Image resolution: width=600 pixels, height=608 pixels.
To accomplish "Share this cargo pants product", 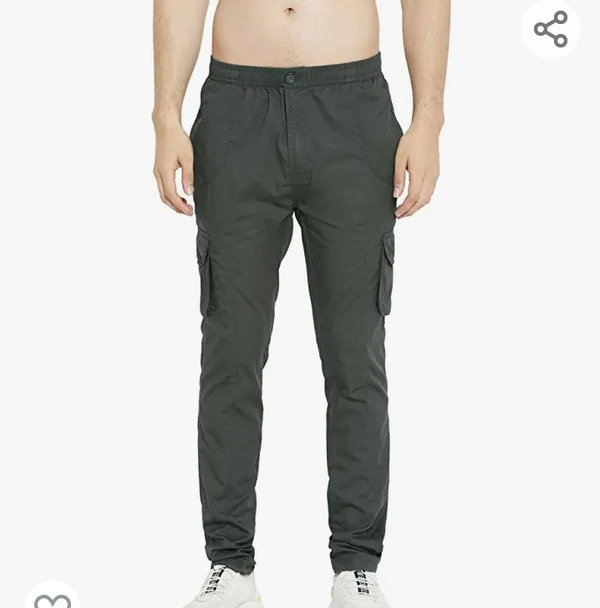I will [551, 29].
